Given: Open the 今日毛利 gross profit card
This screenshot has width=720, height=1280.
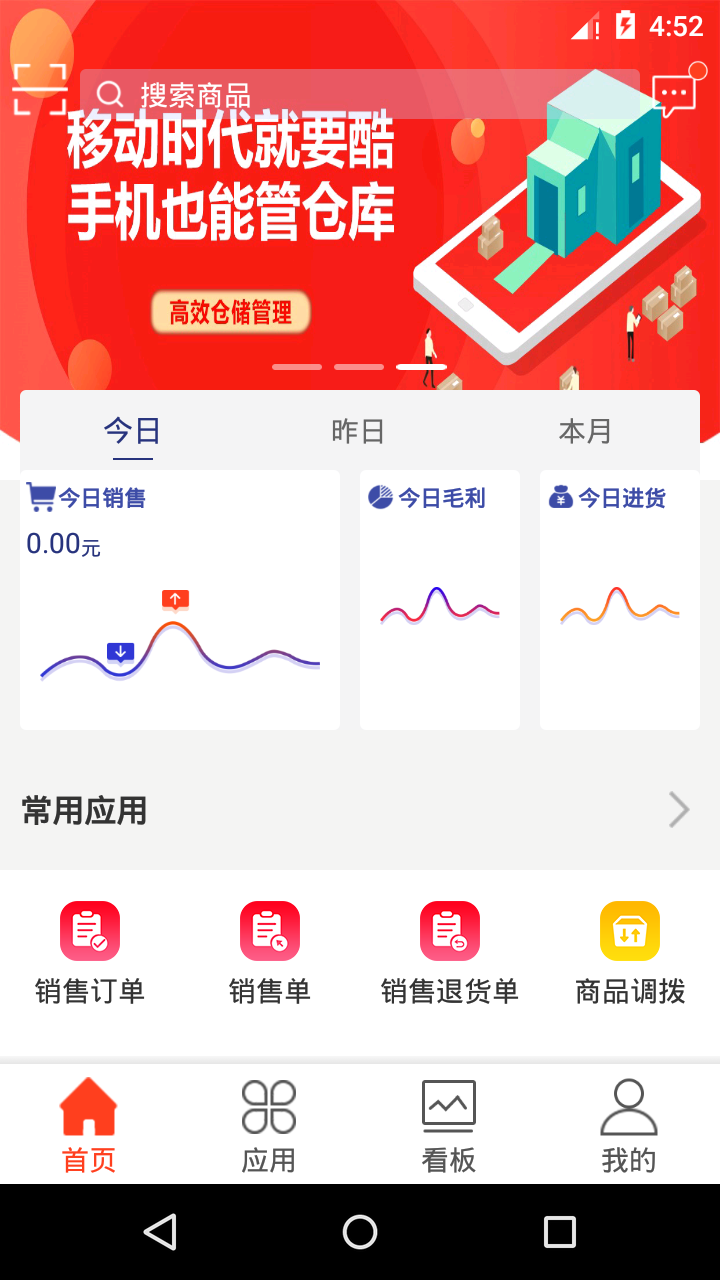Looking at the screenshot, I should tap(440, 600).
